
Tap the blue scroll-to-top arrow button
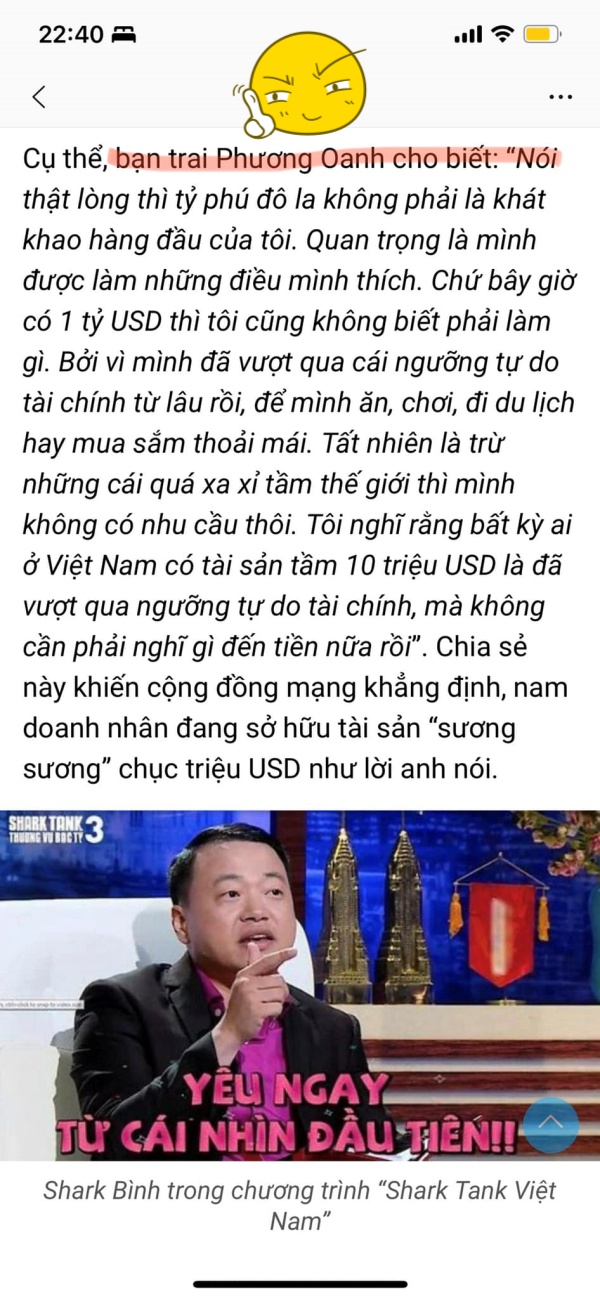point(549,1124)
